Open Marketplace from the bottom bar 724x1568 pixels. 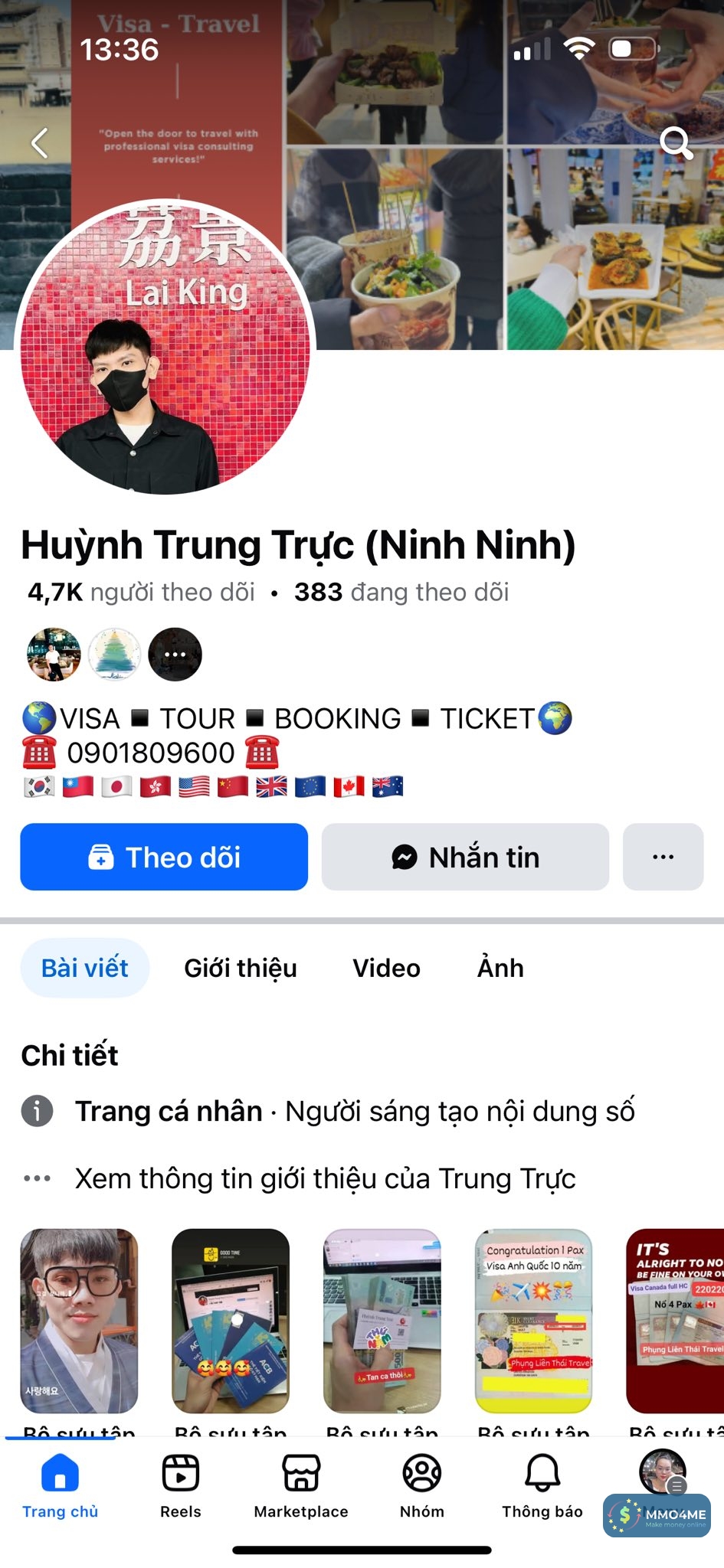pyautogui.click(x=301, y=1485)
